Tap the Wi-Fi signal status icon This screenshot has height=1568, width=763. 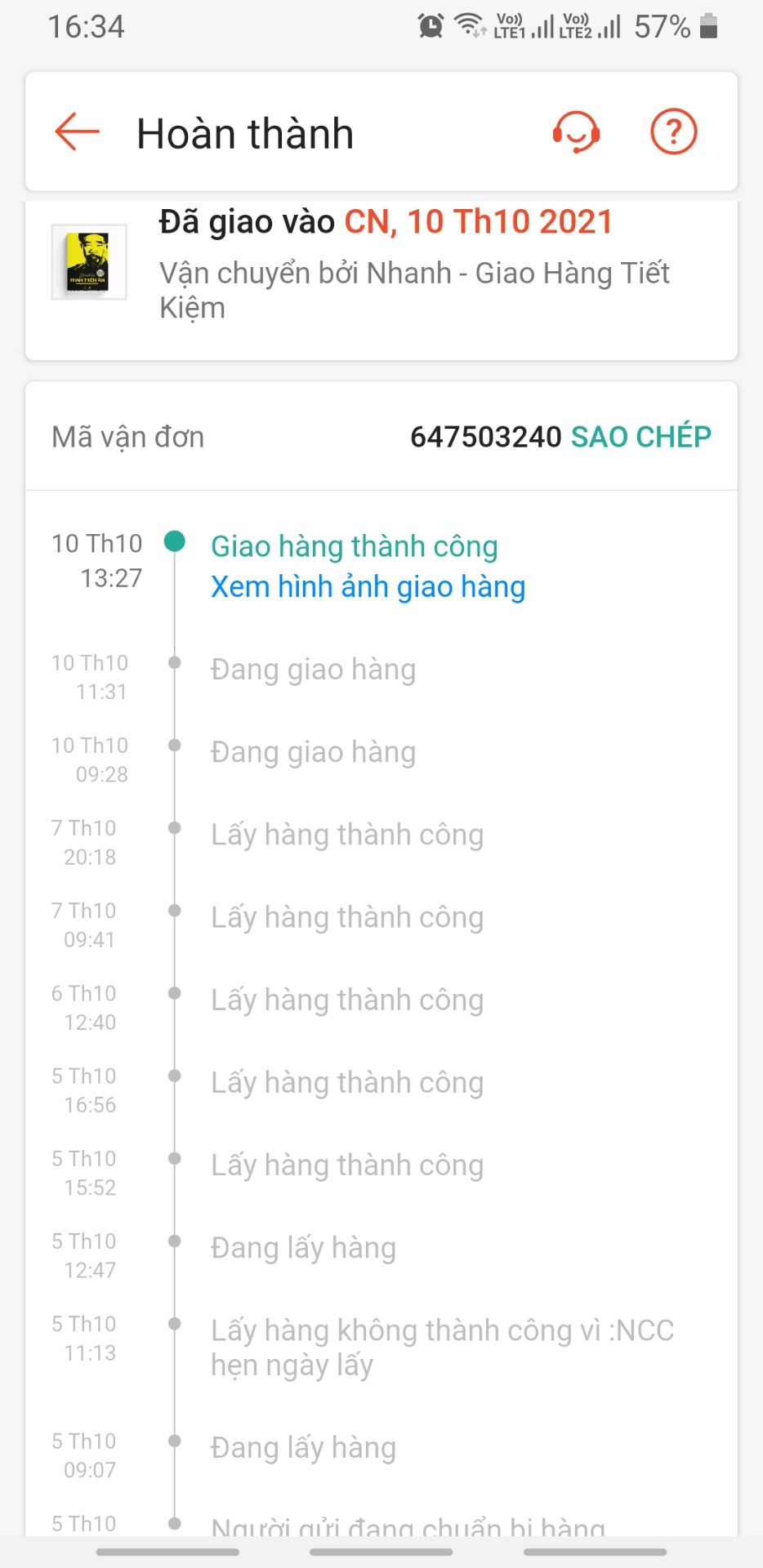(466, 25)
